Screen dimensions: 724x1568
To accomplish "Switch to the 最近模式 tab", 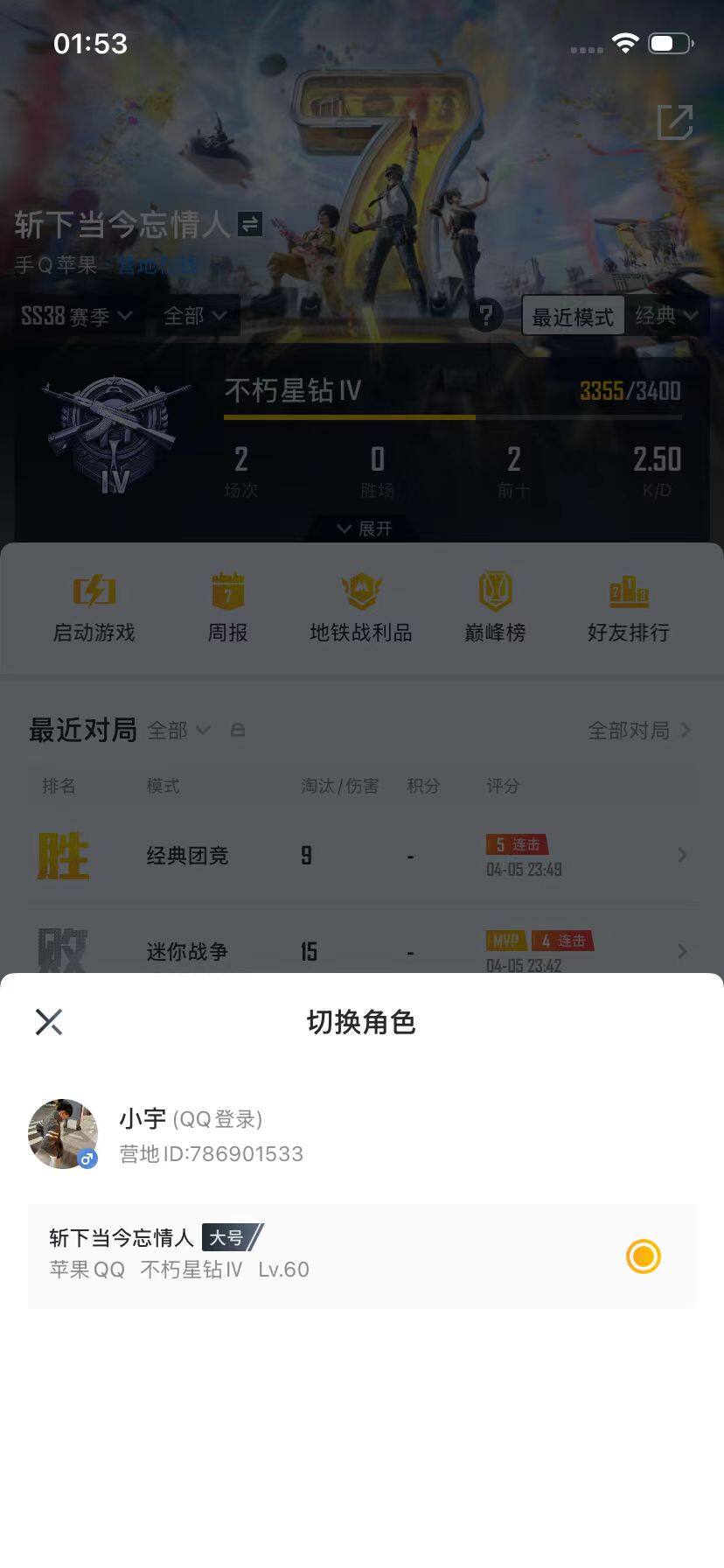I will point(571,317).
